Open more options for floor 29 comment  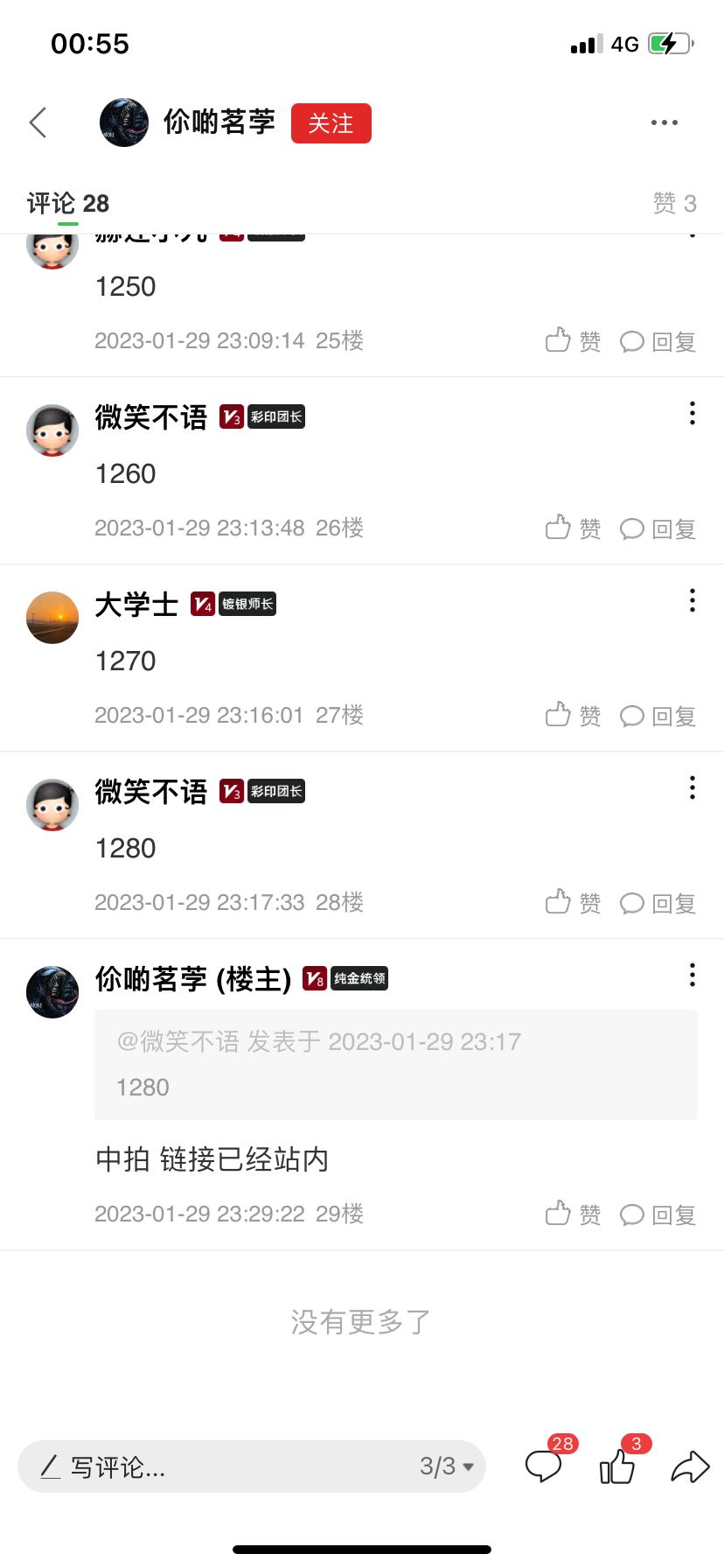692,976
